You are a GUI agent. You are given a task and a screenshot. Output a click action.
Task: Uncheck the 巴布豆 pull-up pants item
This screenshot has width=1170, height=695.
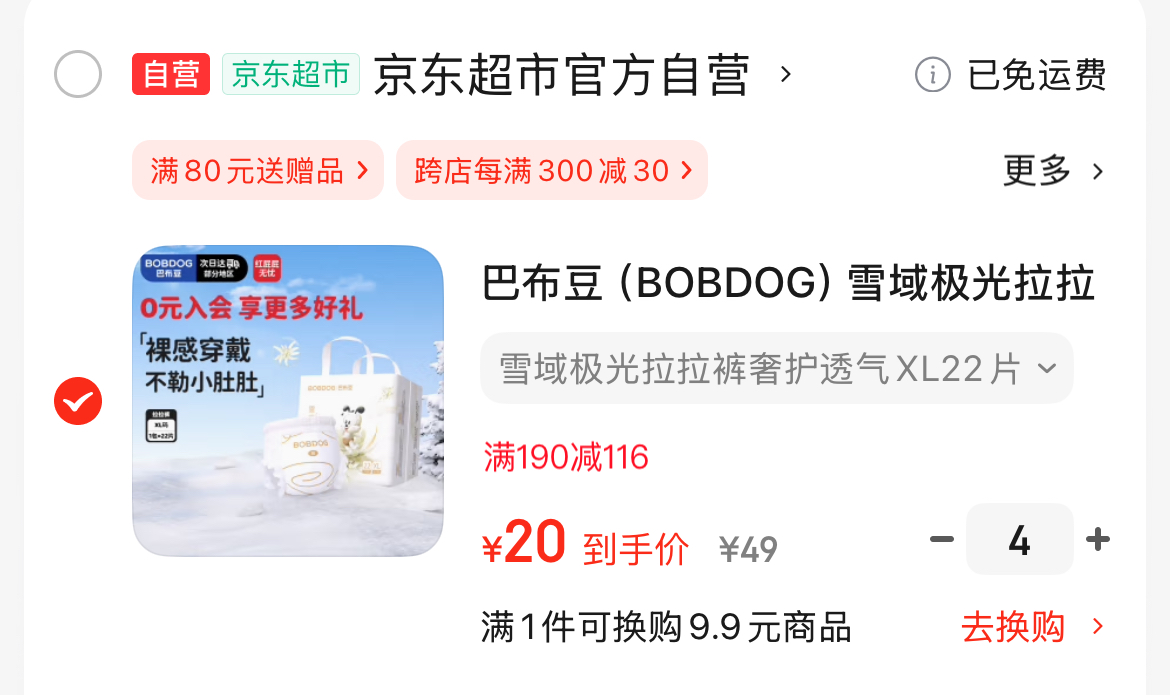pyautogui.click(x=78, y=402)
